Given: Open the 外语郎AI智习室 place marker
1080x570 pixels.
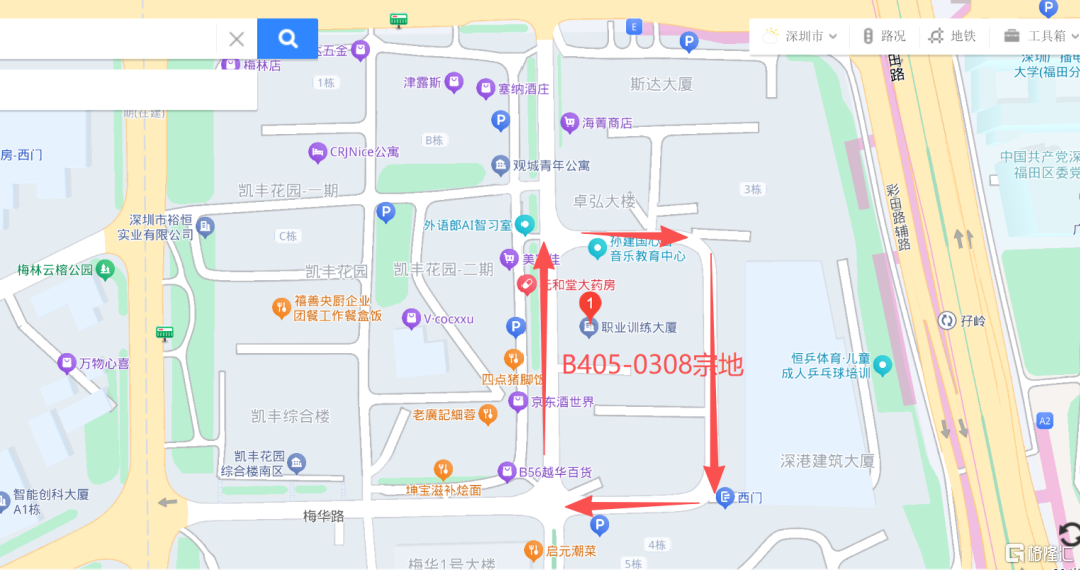Looking at the screenshot, I should coord(523,224).
